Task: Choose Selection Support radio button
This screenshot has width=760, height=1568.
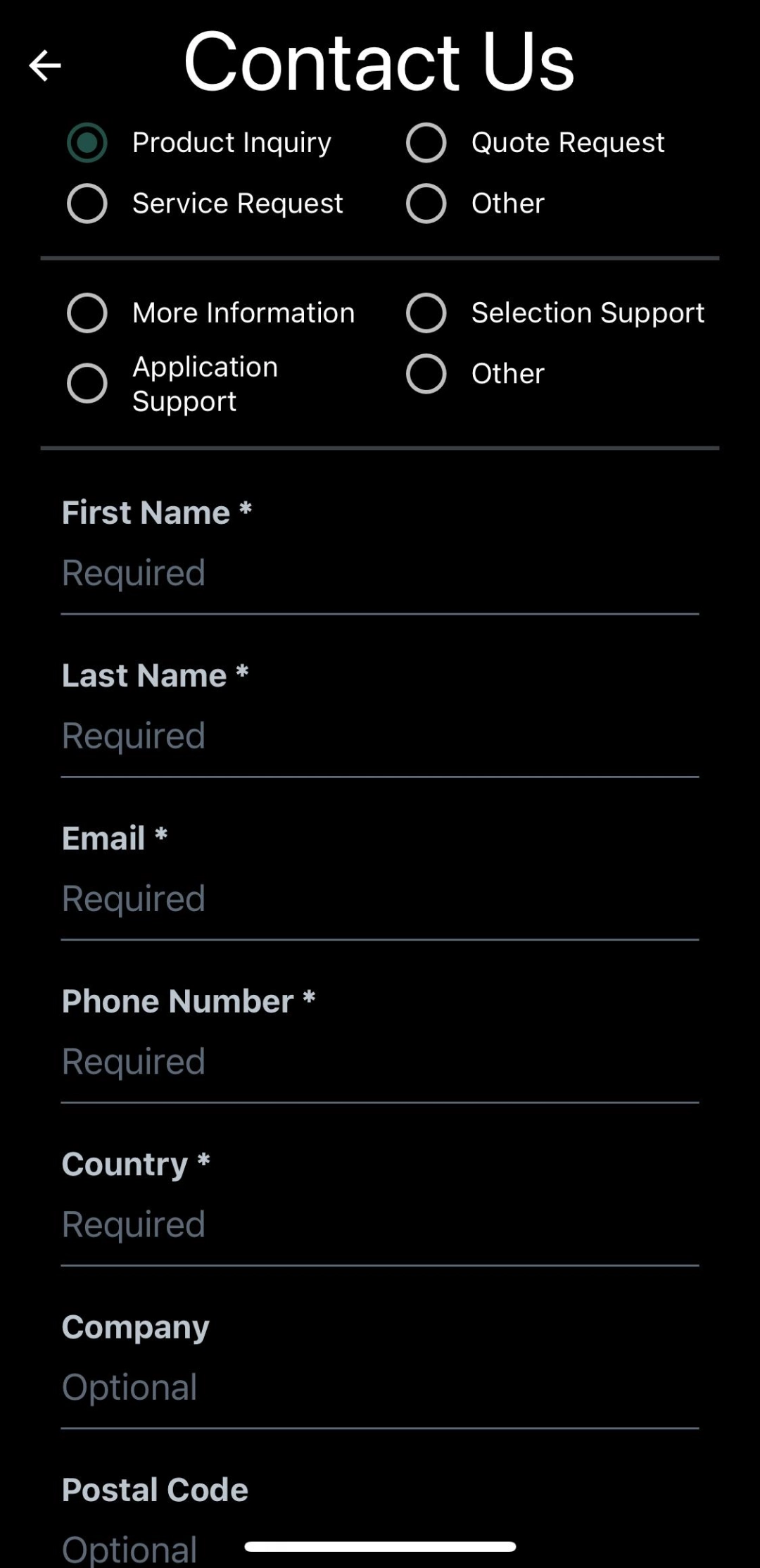Action: 426,313
